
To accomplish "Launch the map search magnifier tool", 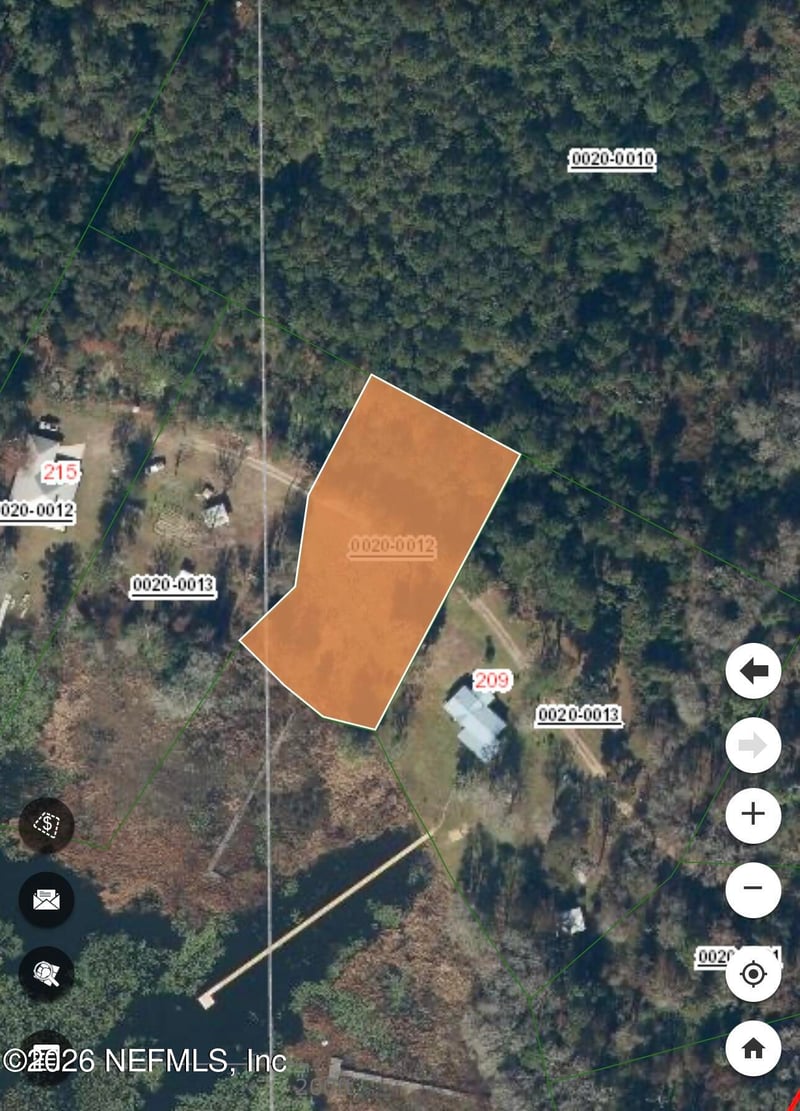I will click(x=44, y=972).
